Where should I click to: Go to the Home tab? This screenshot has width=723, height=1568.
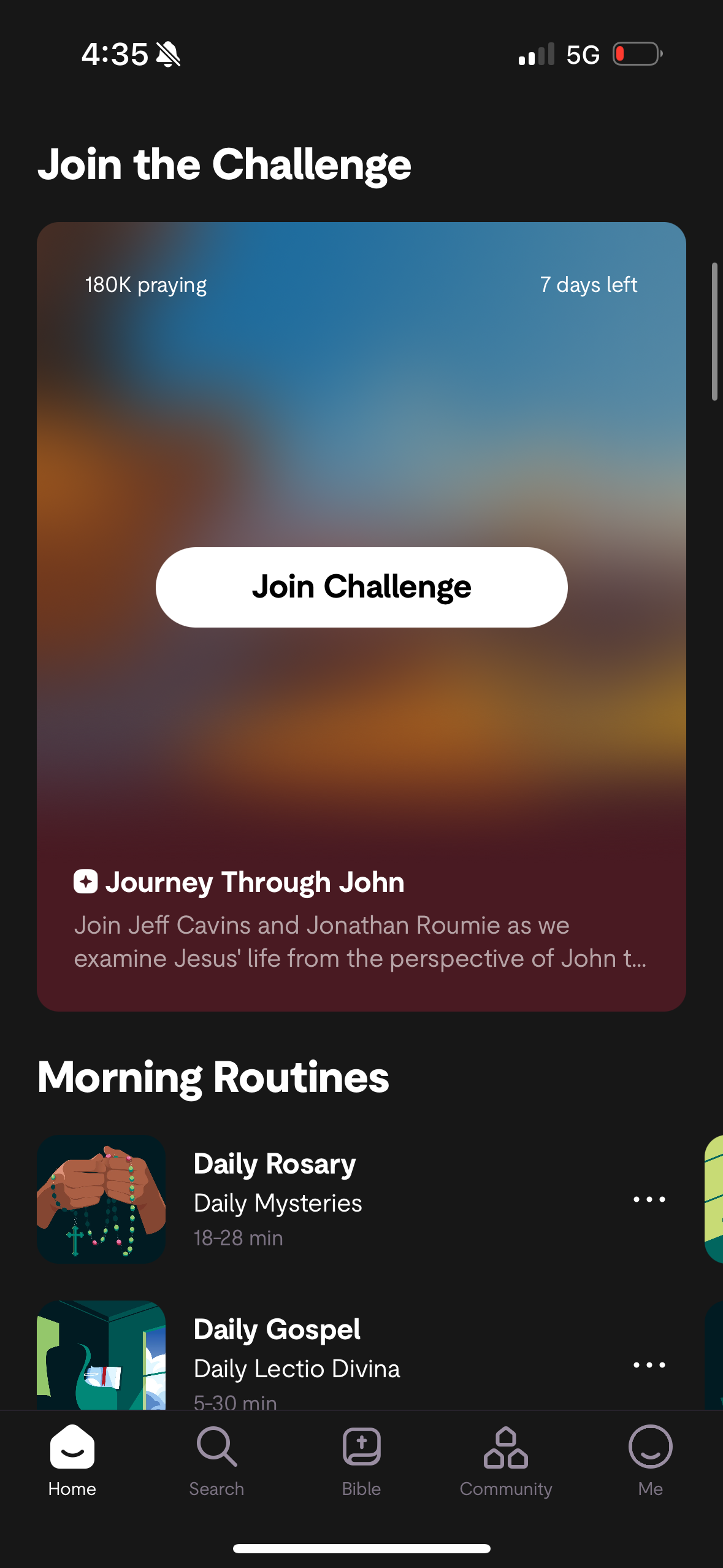[72, 1460]
